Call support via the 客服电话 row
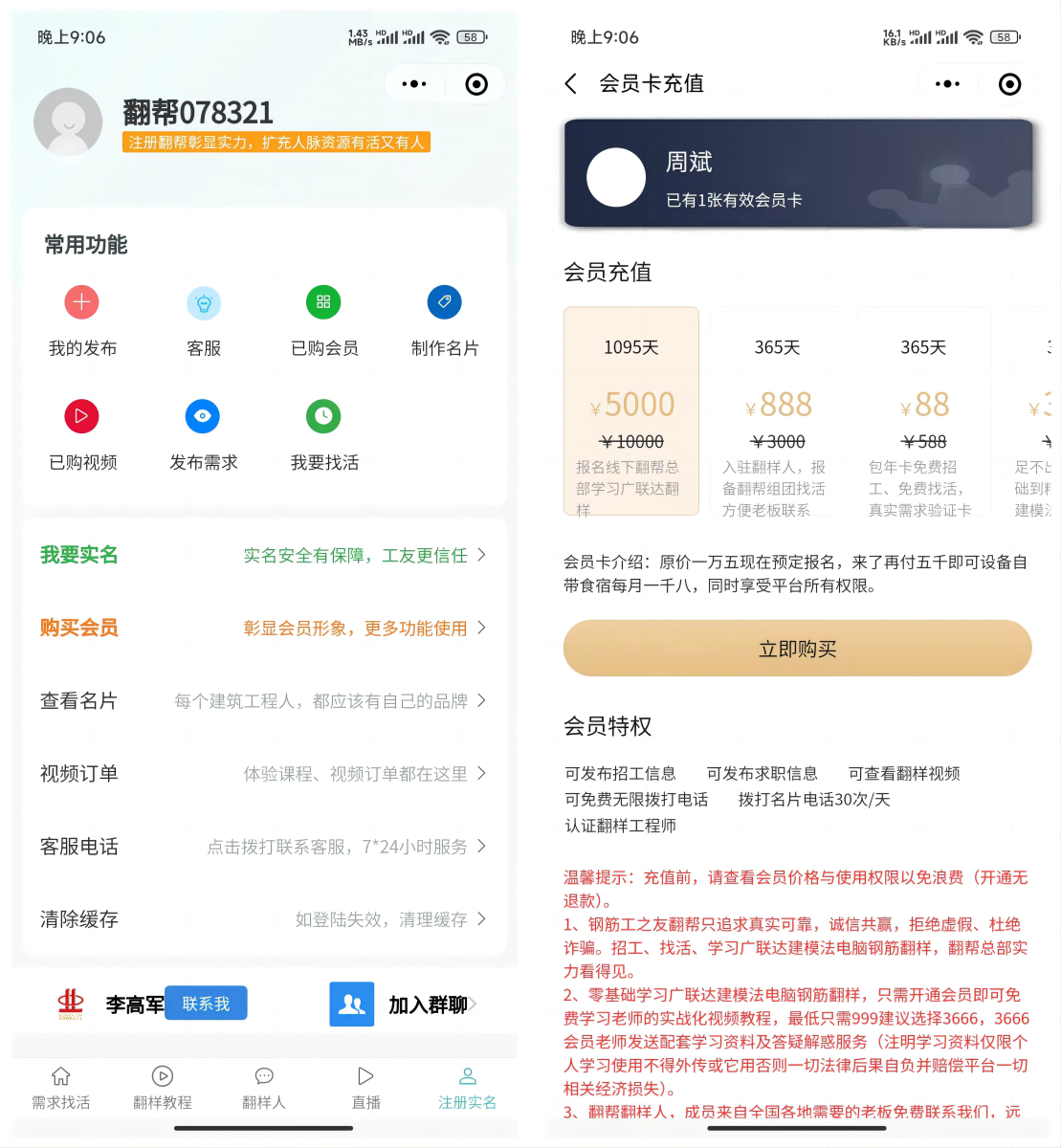The width and height of the screenshot is (1061, 1148). (x=263, y=846)
